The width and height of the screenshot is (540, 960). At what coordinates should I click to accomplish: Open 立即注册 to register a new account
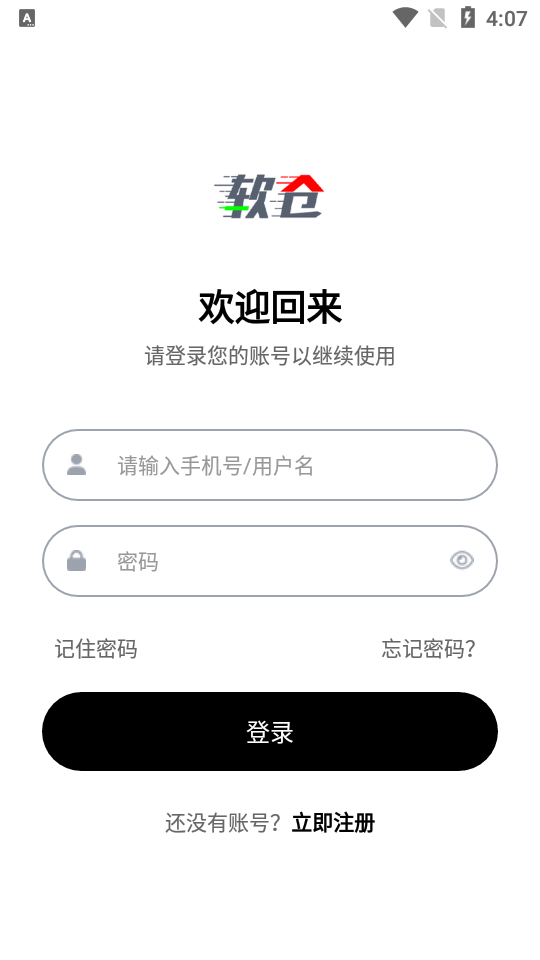333,823
